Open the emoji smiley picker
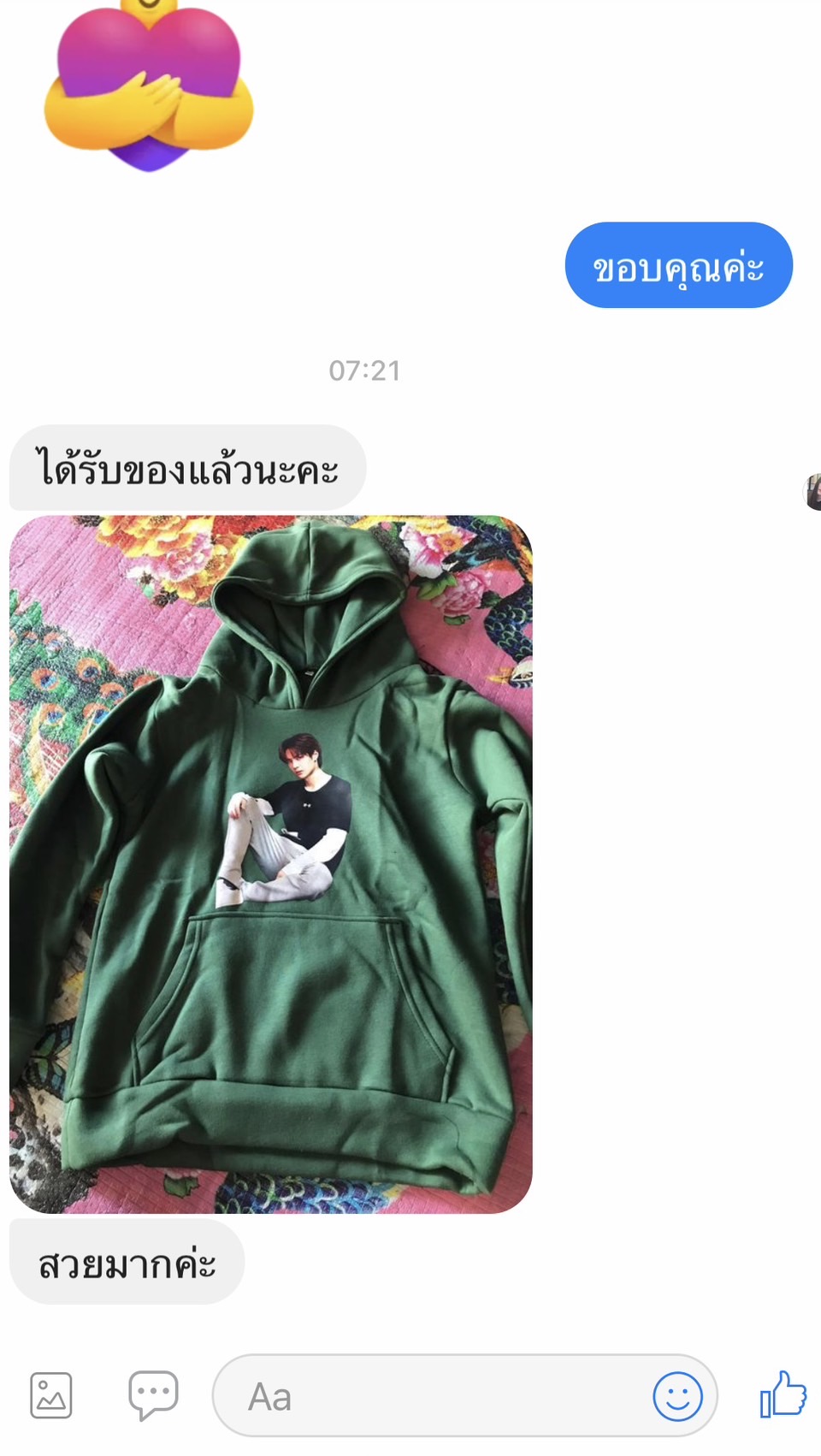Screen dimensions: 821x1456 (677, 1396)
